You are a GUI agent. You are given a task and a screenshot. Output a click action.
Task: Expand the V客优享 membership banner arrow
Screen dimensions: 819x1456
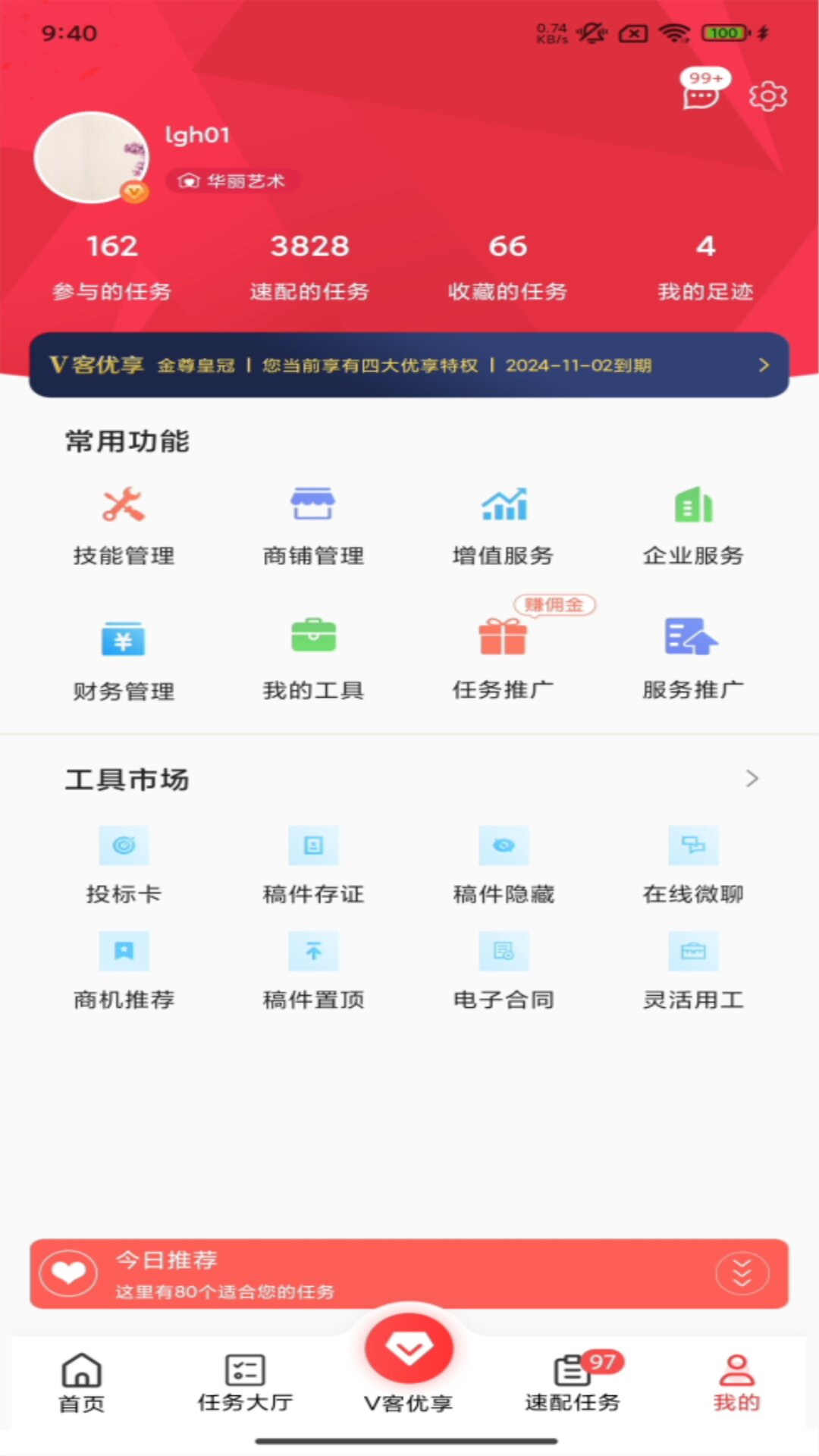point(764,365)
